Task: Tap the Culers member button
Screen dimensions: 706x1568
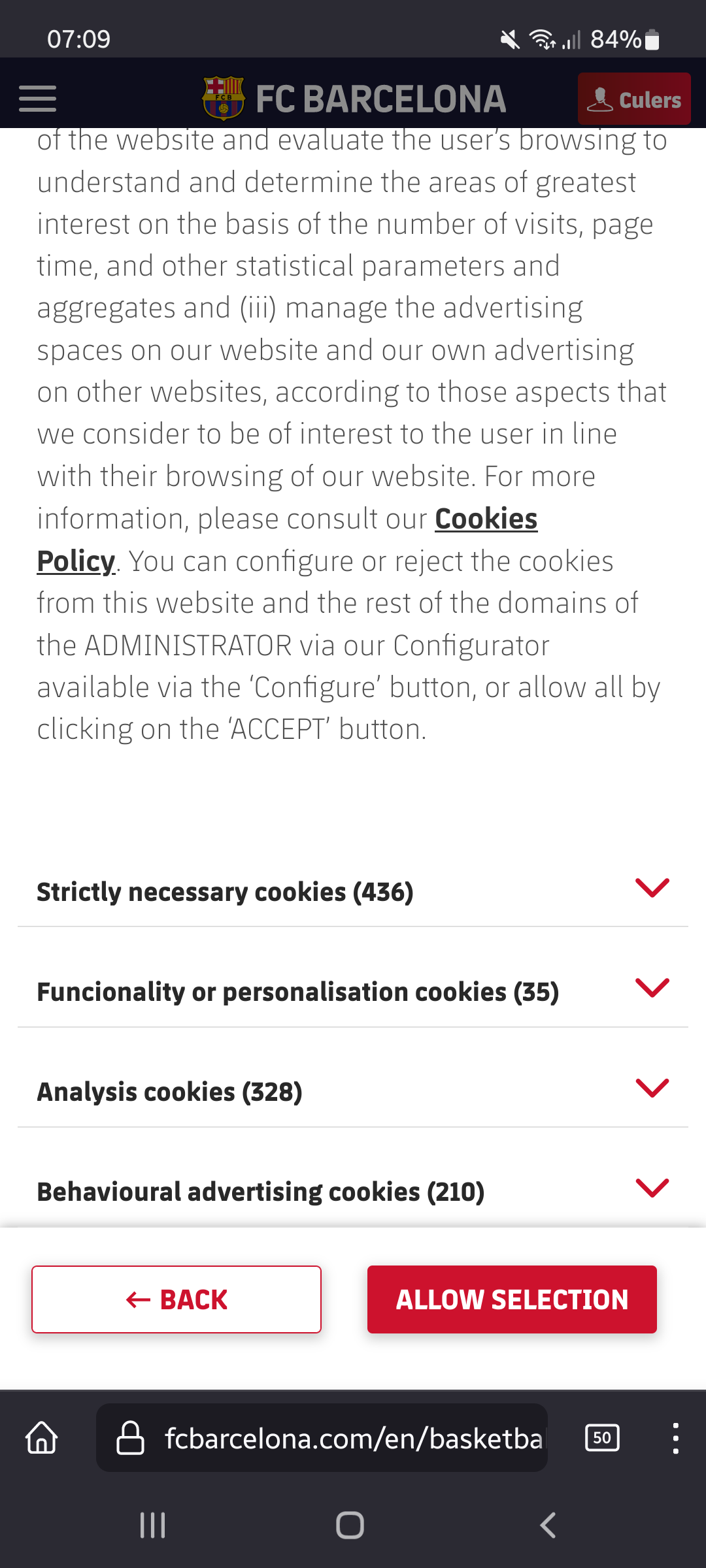Action: click(x=633, y=99)
